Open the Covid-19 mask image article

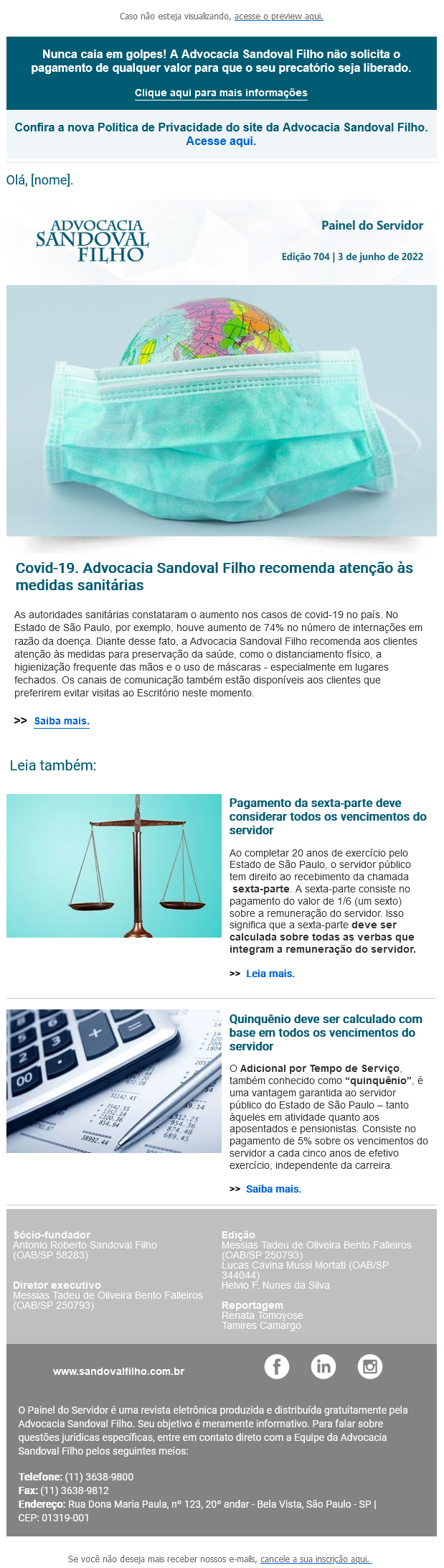click(221, 411)
